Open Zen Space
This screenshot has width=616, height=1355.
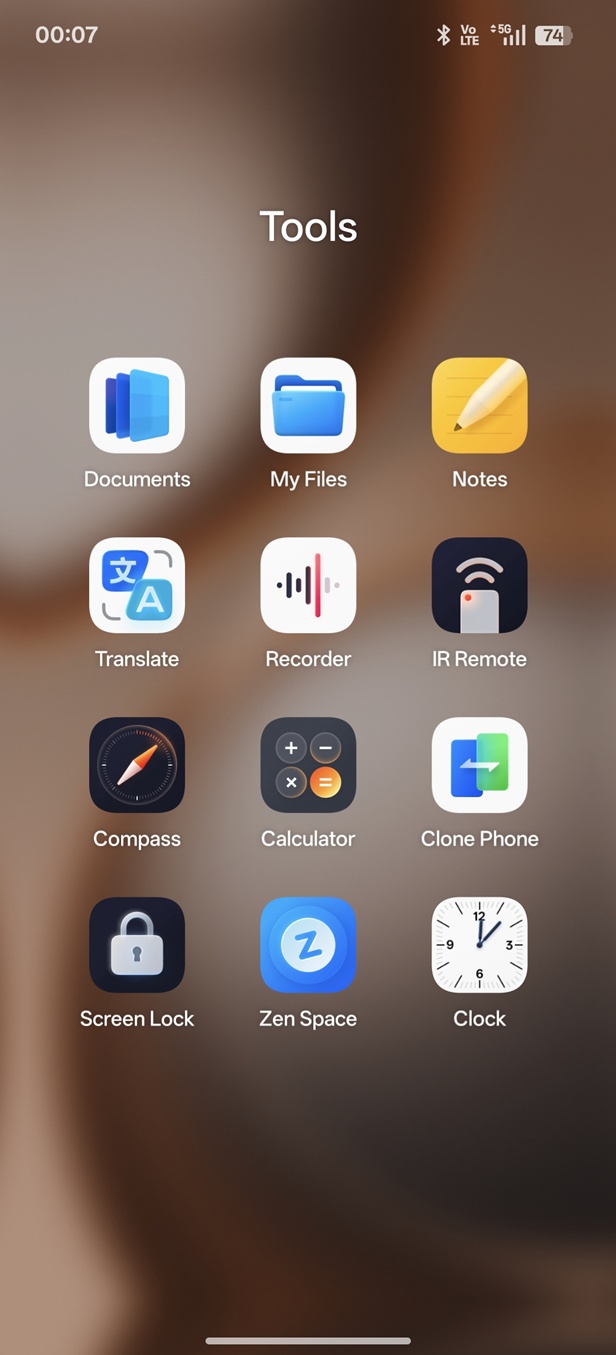[308, 945]
